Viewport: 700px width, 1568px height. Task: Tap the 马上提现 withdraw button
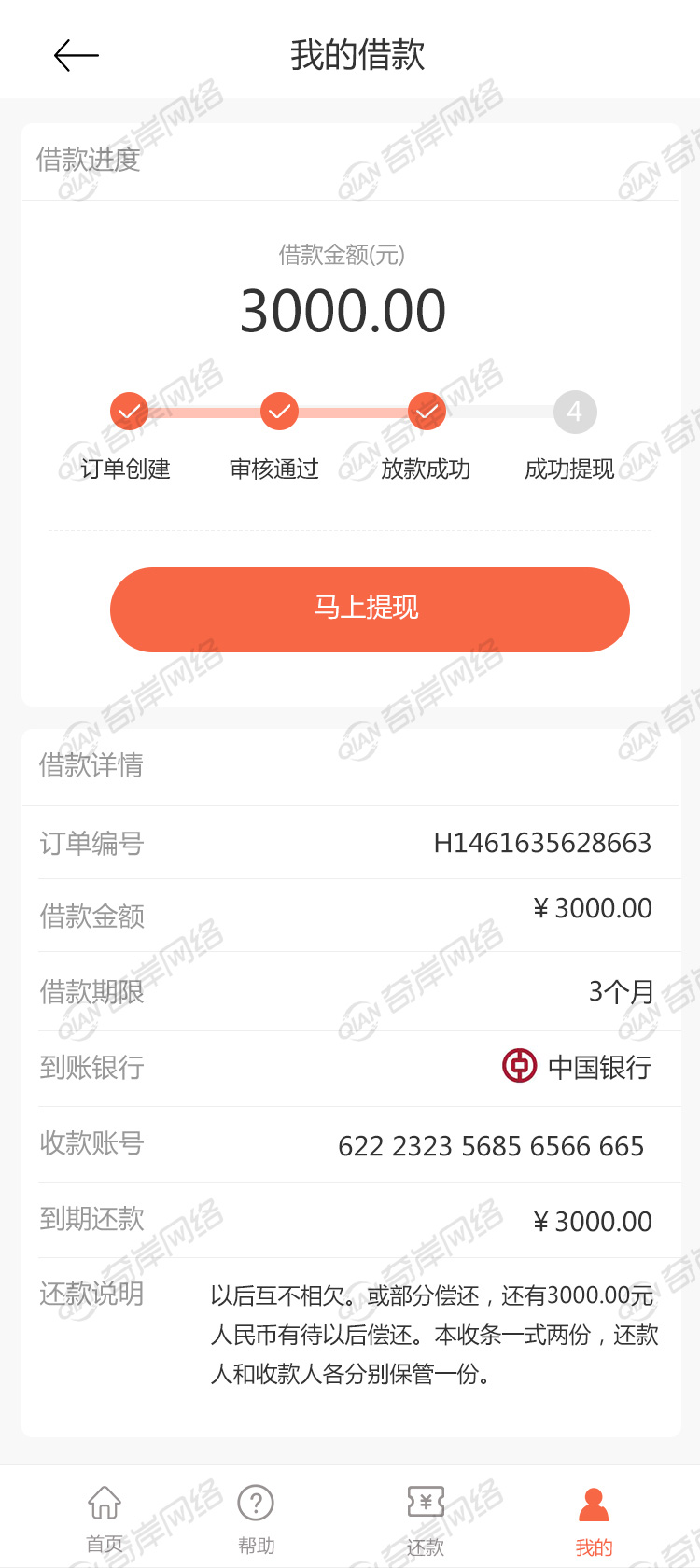(370, 609)
